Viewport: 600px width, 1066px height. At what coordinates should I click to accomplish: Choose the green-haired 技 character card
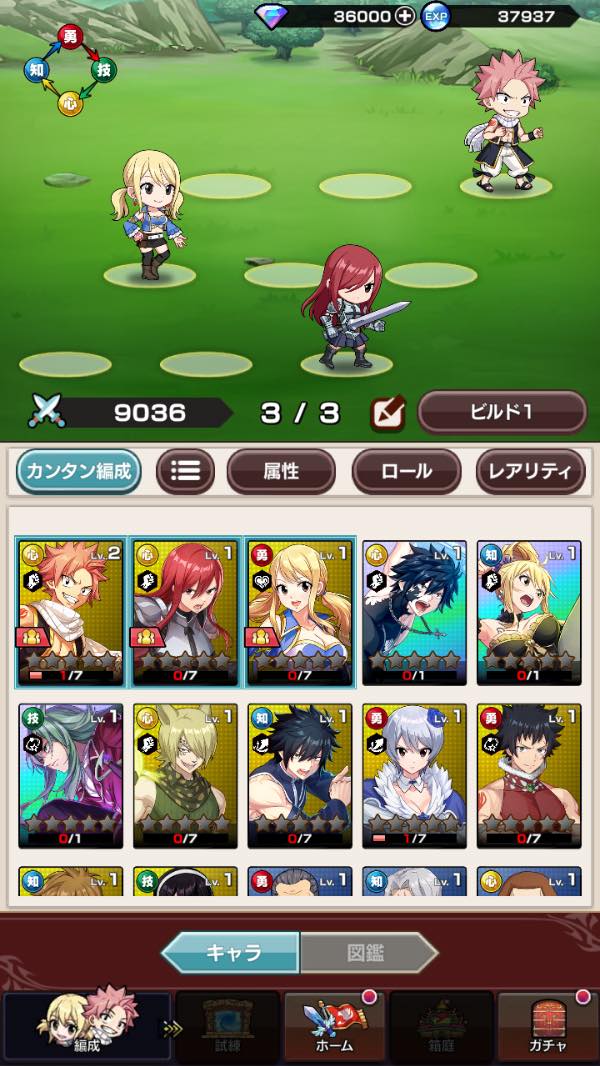click(x=70, y=775)
